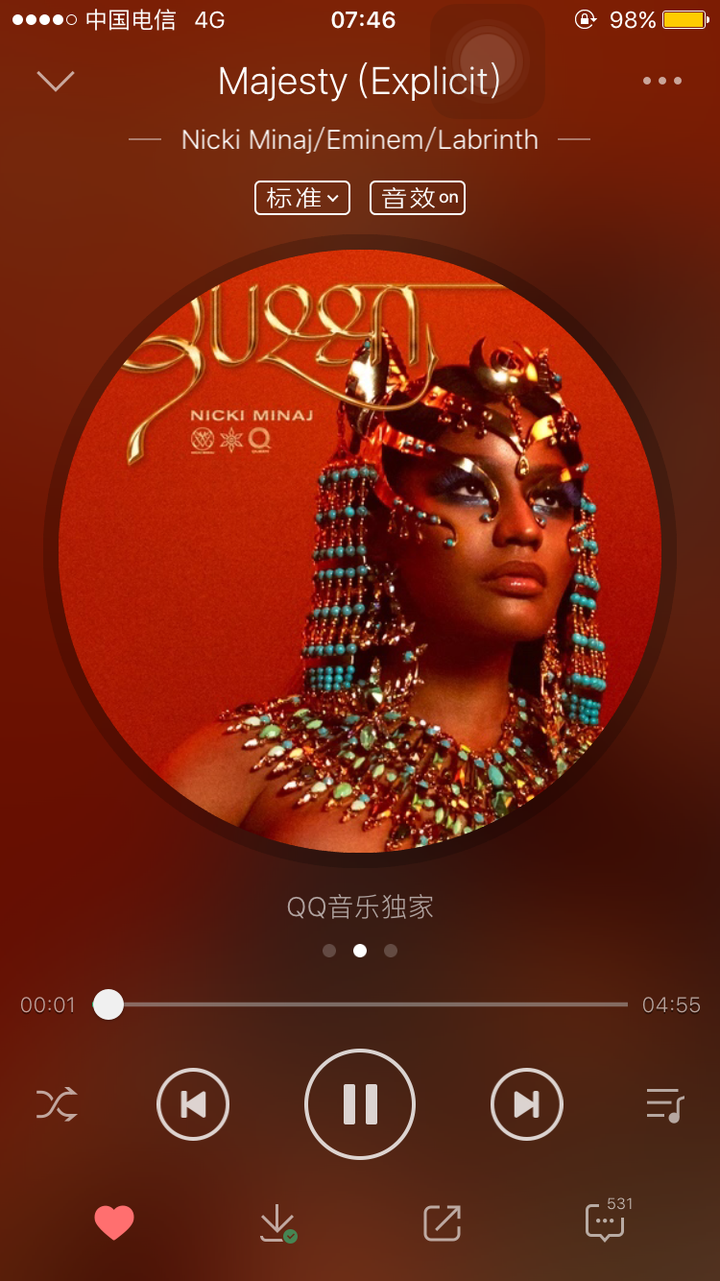Tap the Queen album cover artwork

(x=360, y=550)
